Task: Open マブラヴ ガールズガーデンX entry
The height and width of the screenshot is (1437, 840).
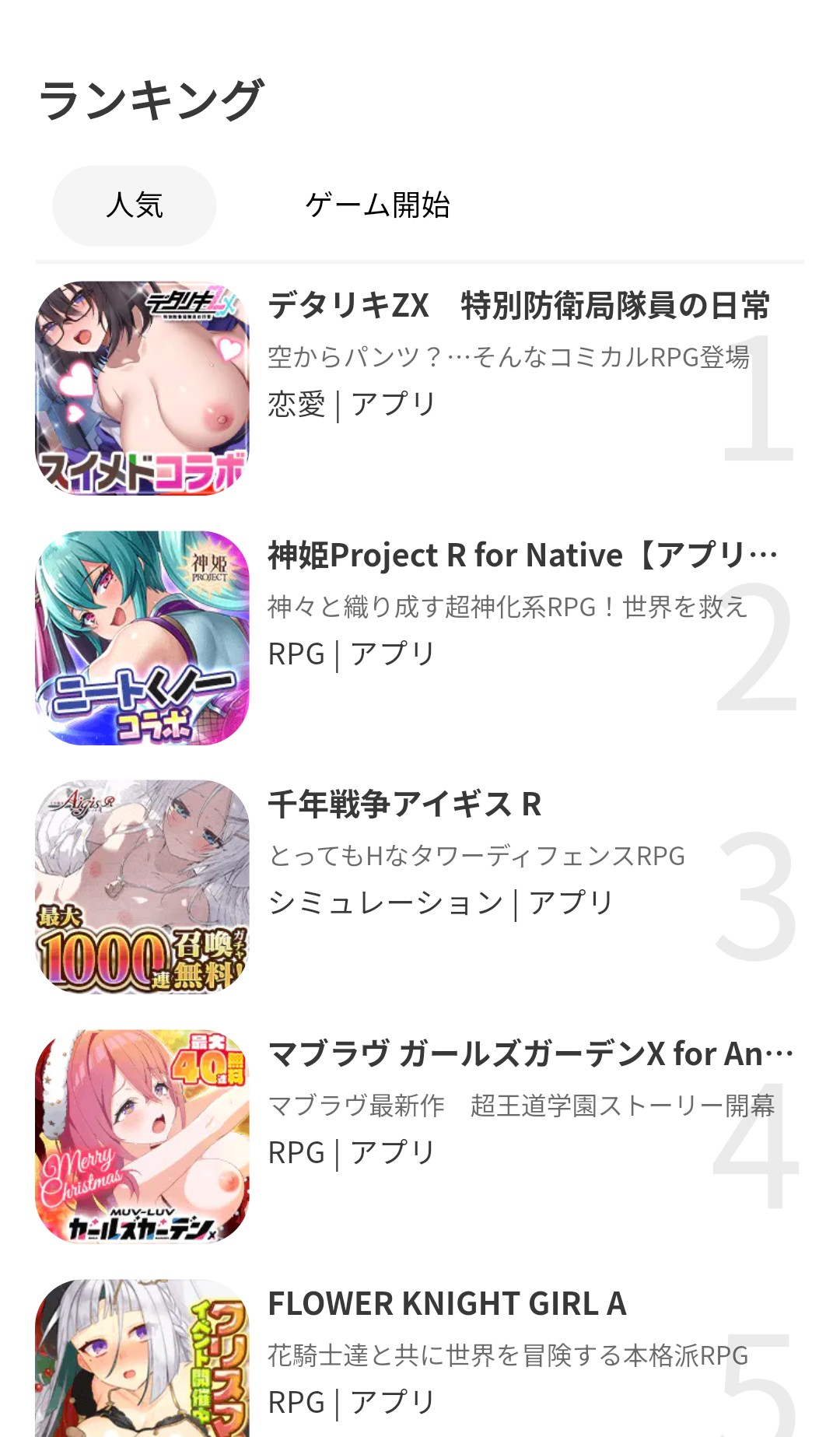Action: point(529,1055)
